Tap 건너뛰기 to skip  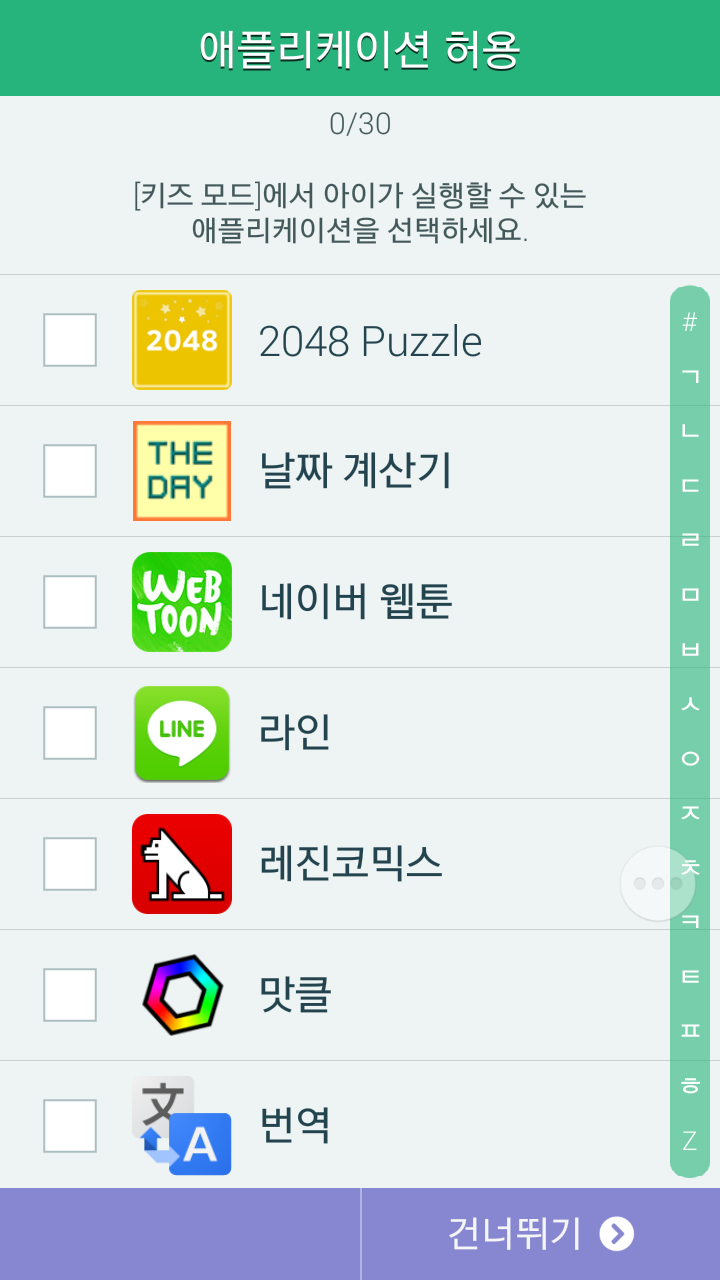[x=540, y=1234]
